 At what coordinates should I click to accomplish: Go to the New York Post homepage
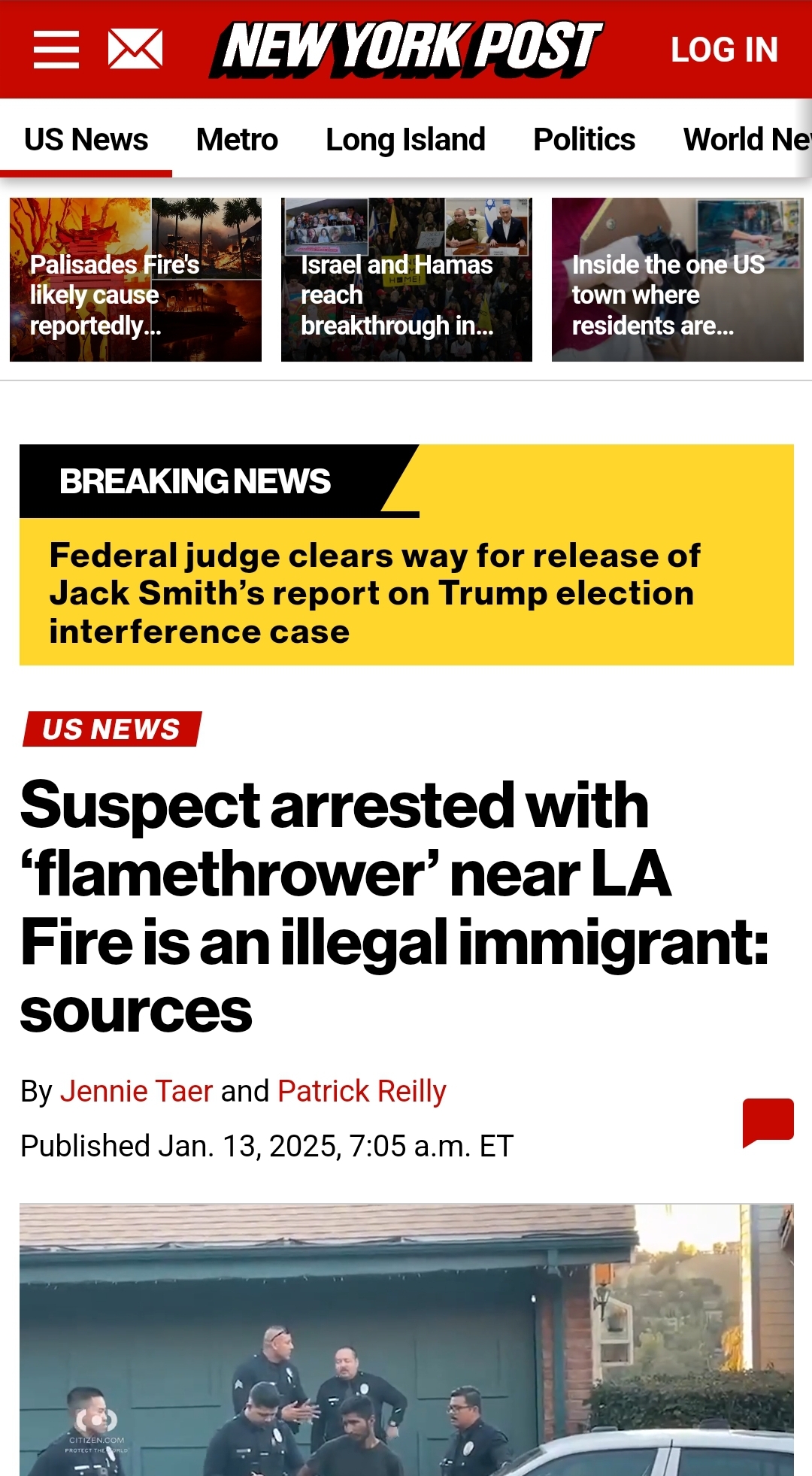click(x=406, y=50)
